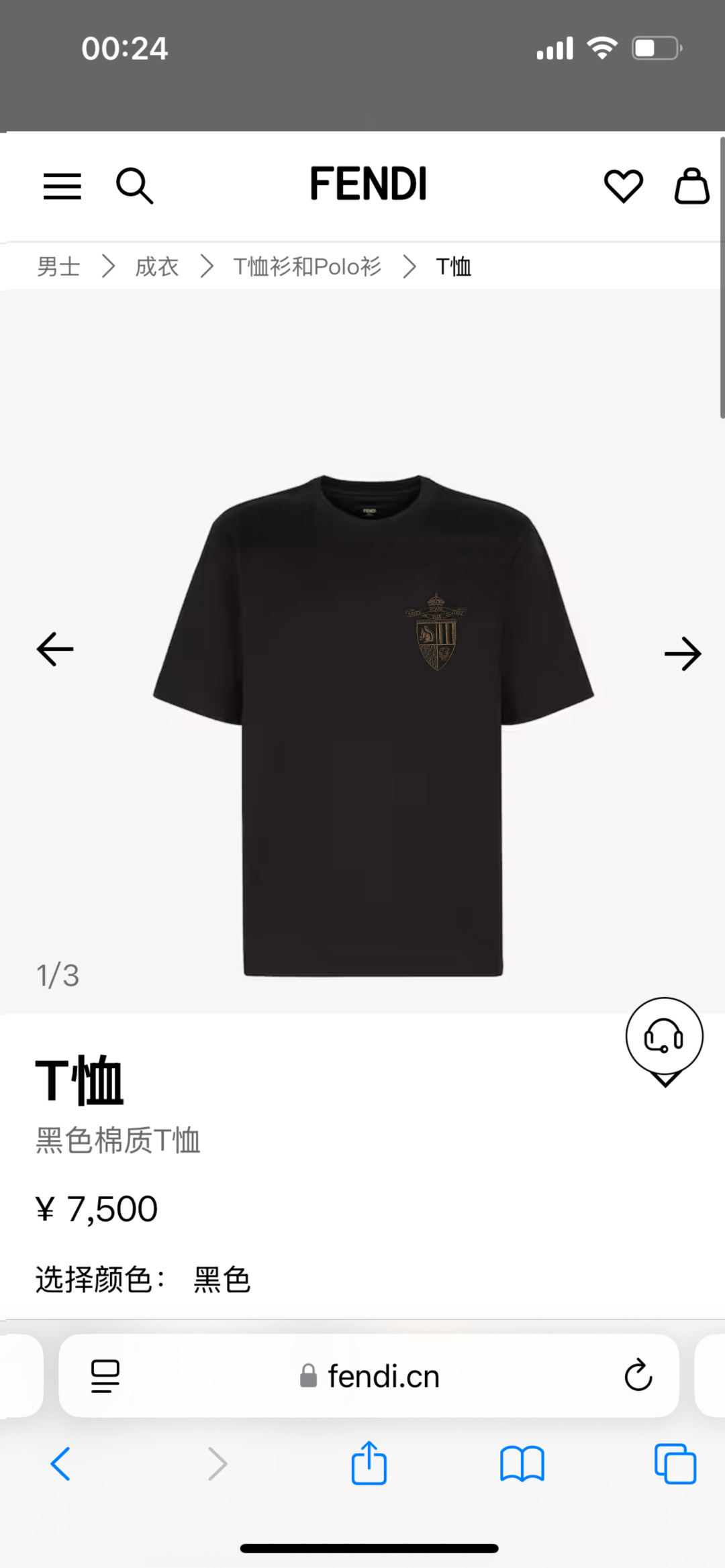Screen dimensions: 725x1568
Task: Open Safari bookmarks icon
Action: point(522,1464)
